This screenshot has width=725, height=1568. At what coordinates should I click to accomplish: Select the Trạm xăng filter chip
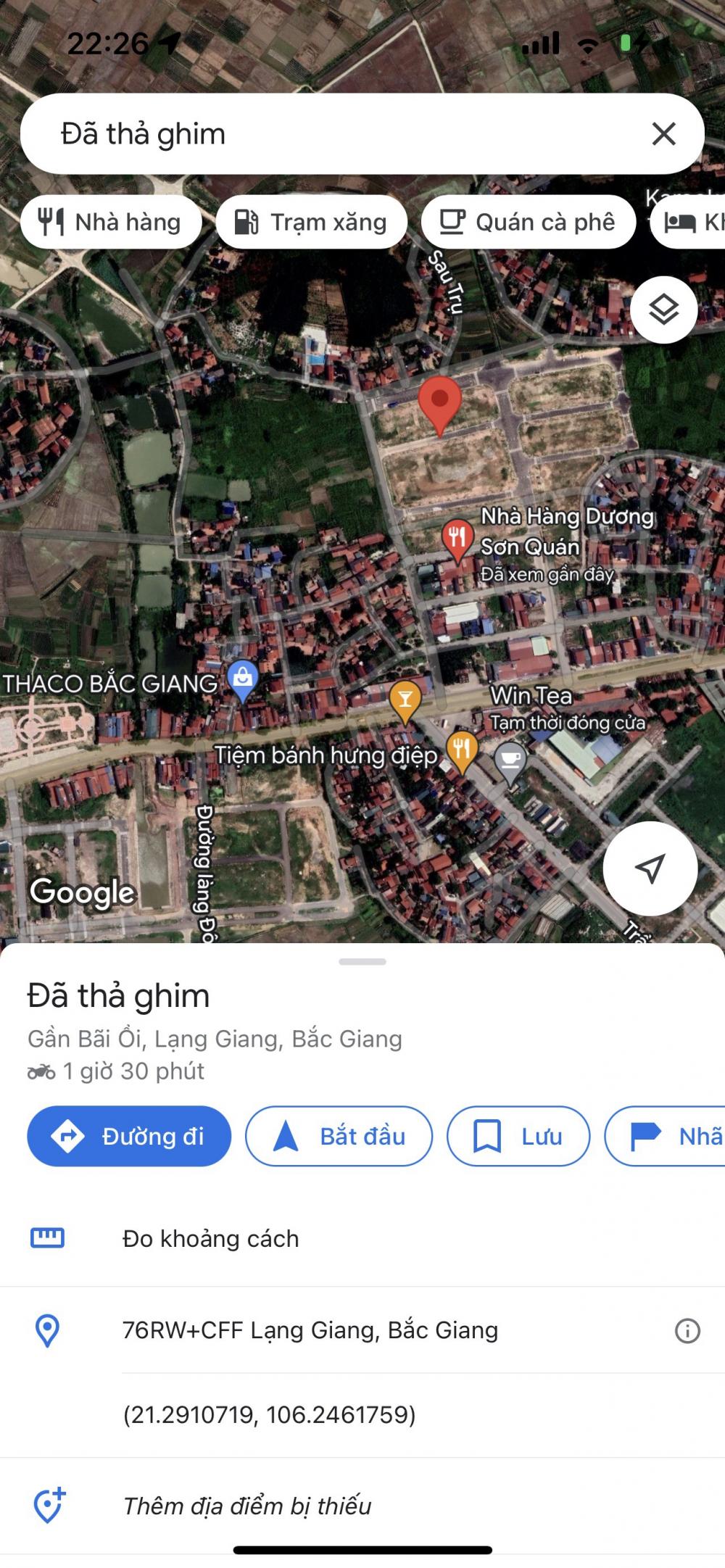312,222
